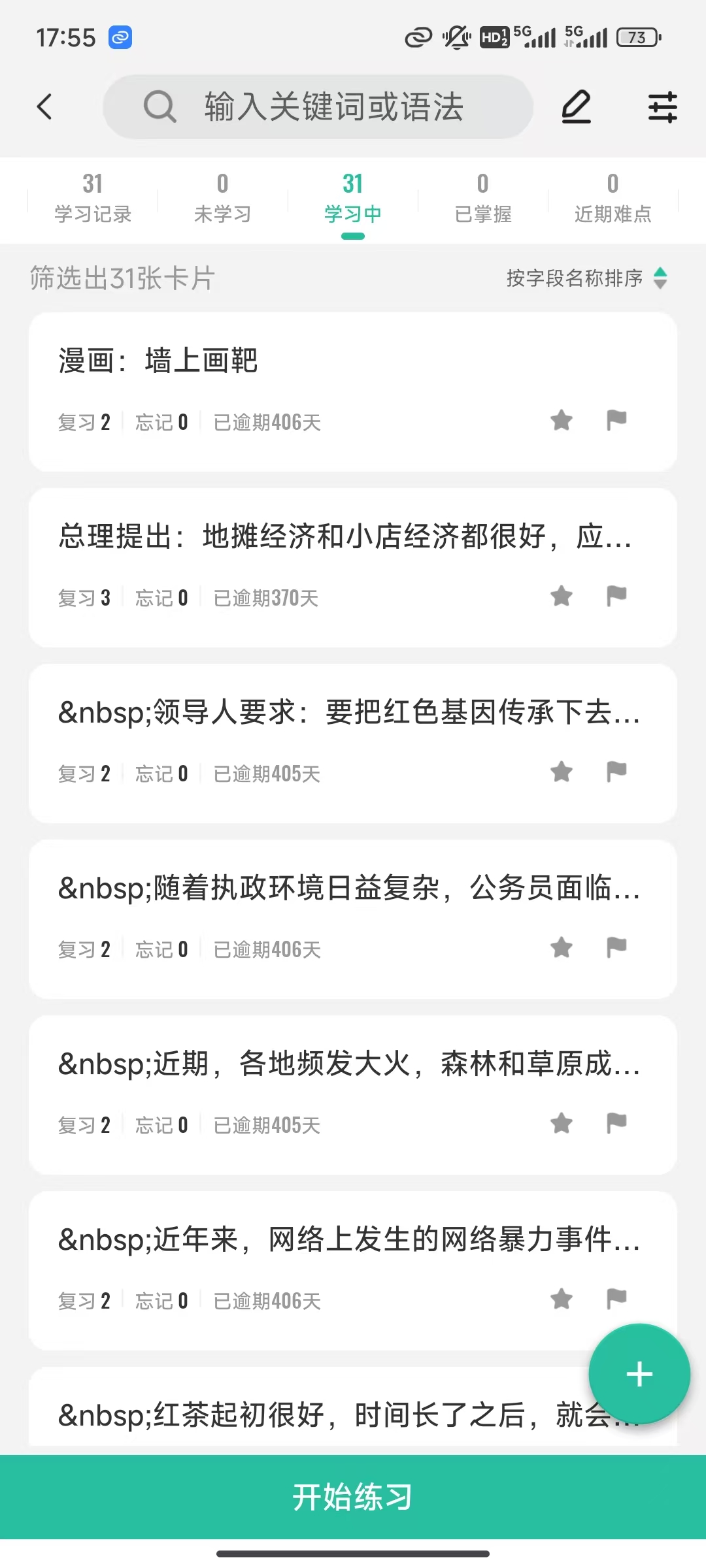Star the 领导人要求 红色基因 card
706x1568 pixels.
coord(562,772)
